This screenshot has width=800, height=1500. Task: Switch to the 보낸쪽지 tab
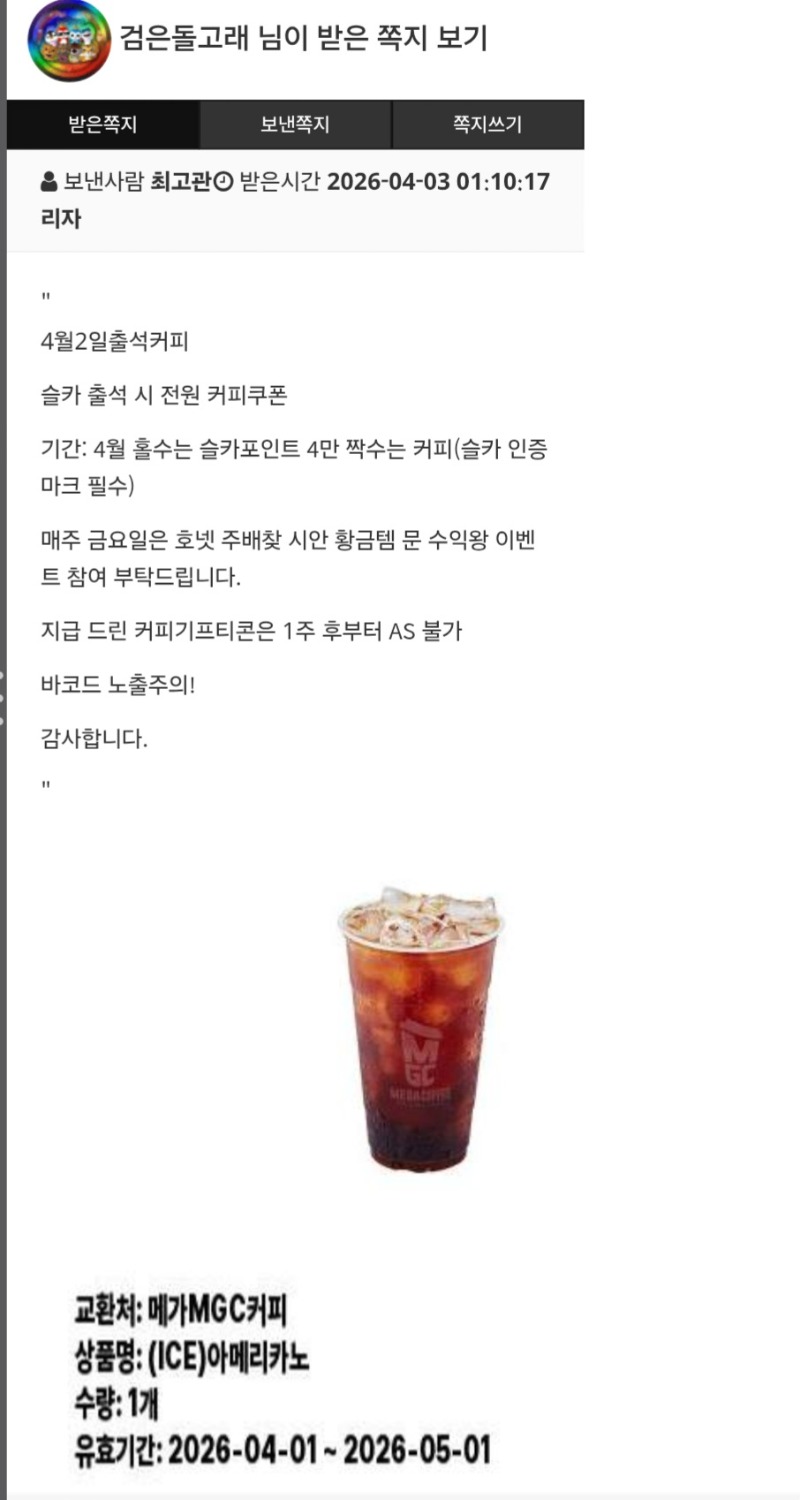[x=295, y=125]
